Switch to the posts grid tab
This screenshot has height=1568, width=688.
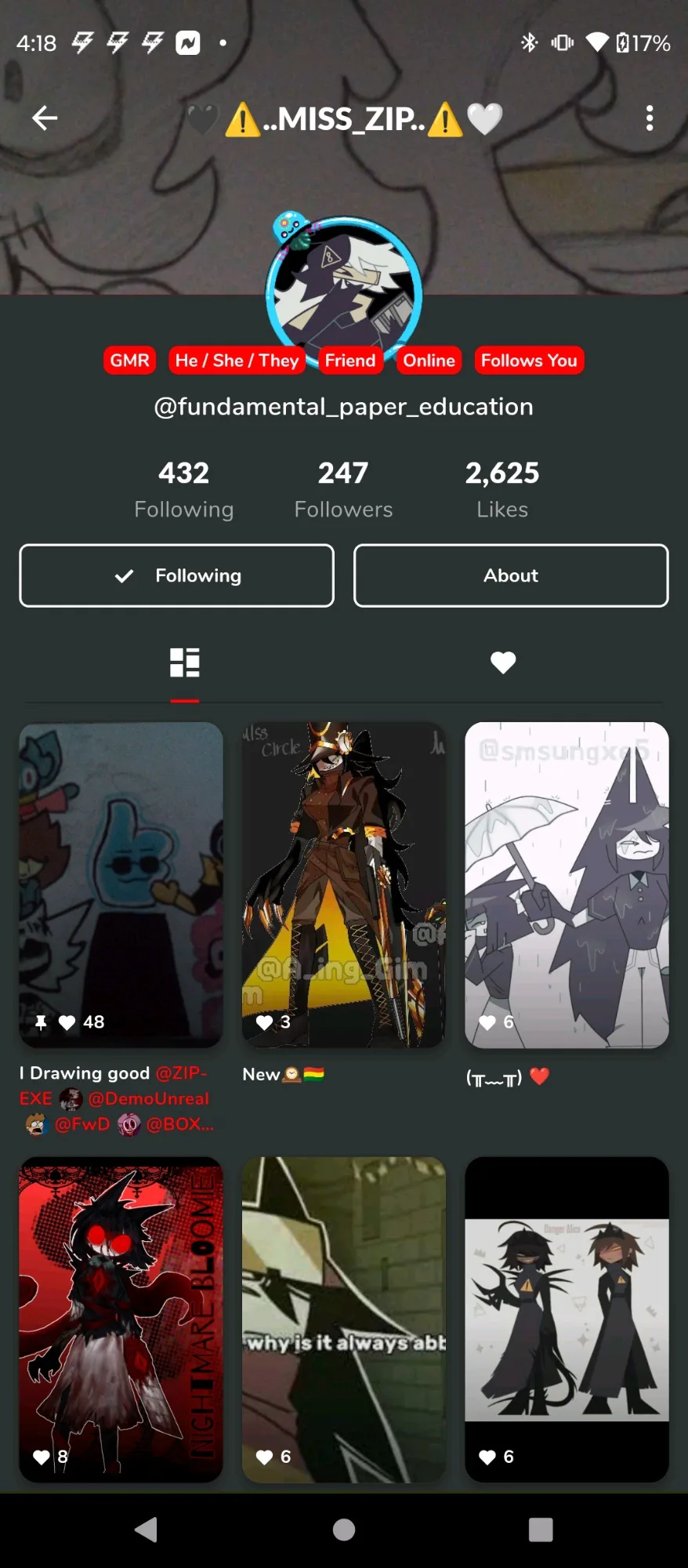[185, 662]
